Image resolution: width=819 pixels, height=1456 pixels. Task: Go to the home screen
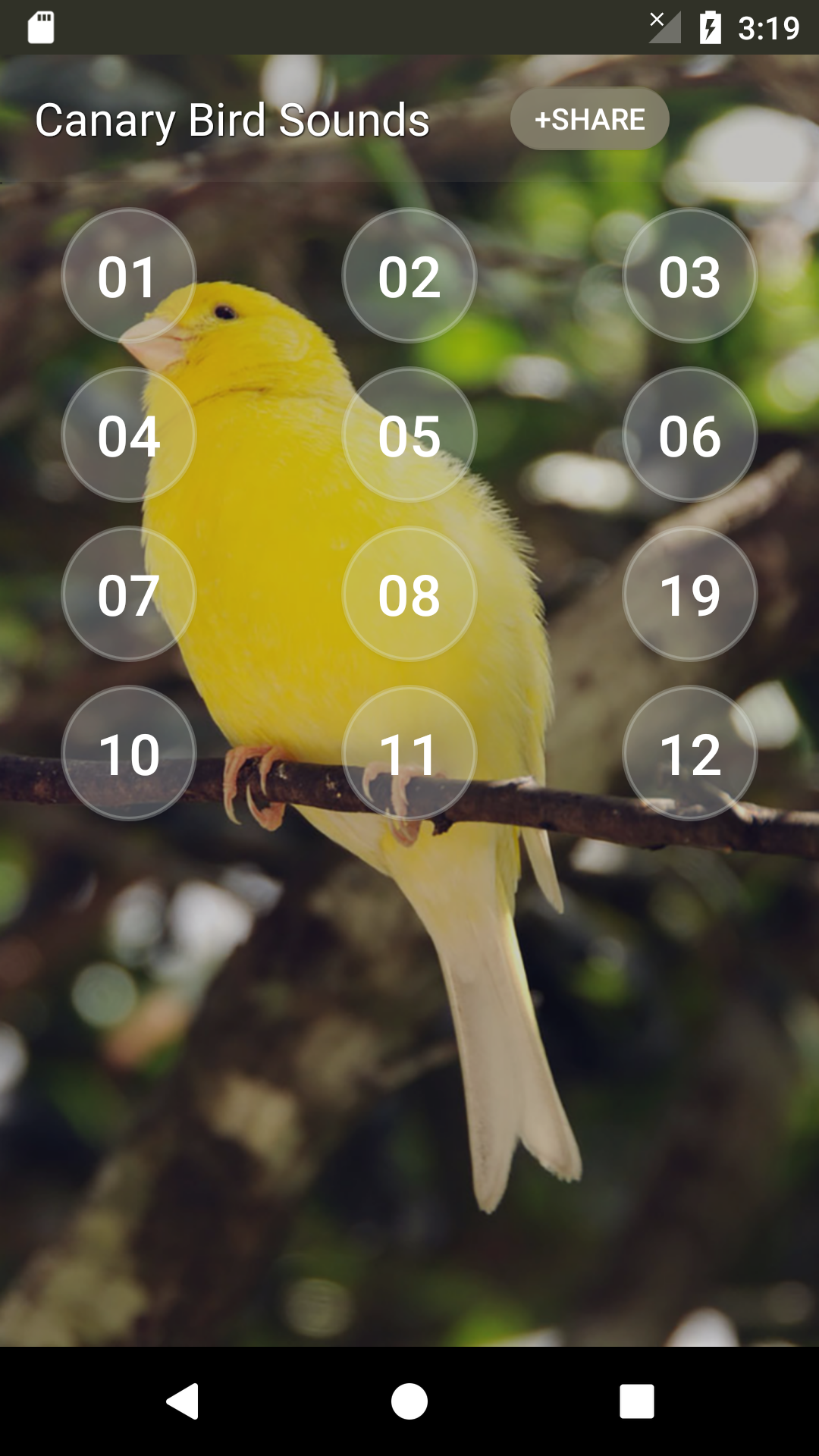coord(409,1401)
